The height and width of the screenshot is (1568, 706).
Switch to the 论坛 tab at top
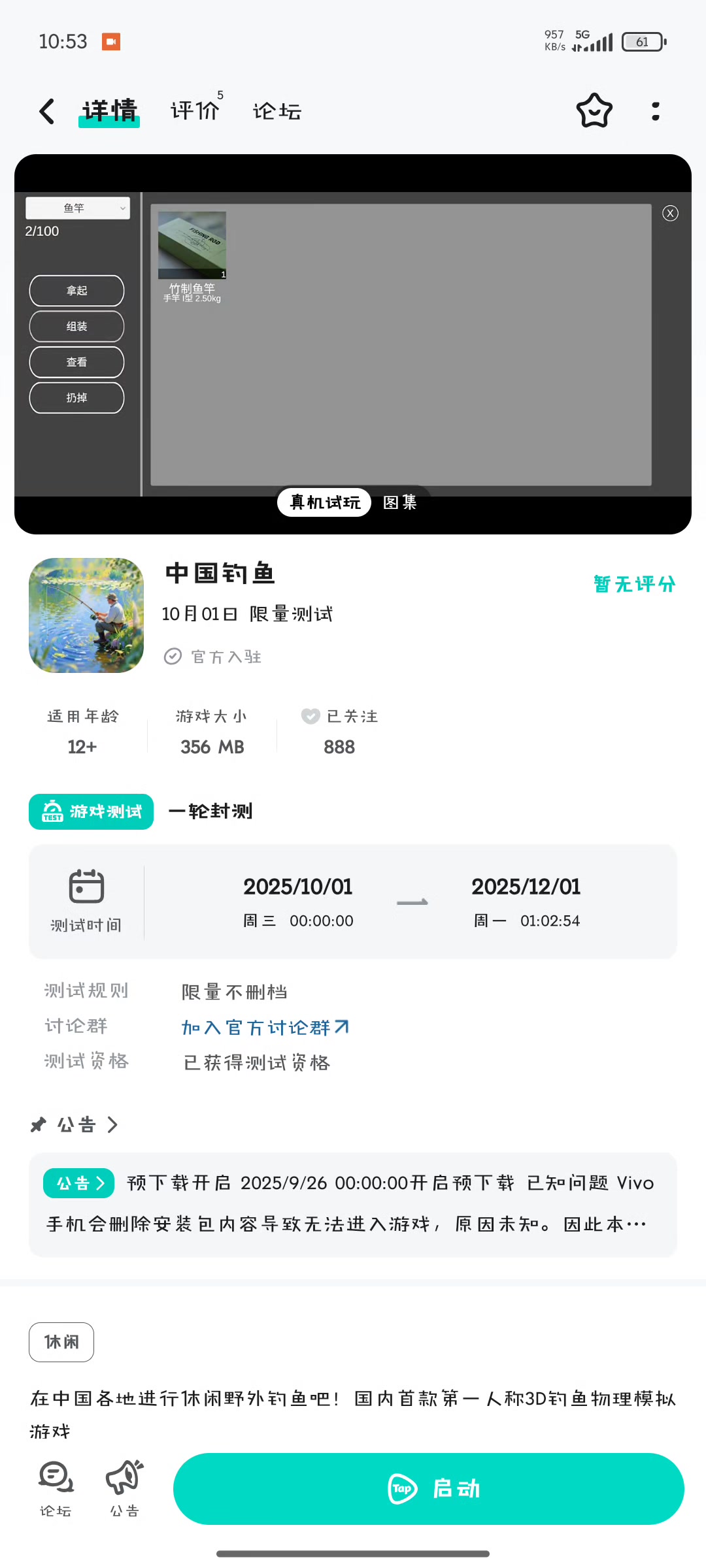pyautogui.click(x=277, y=112)
